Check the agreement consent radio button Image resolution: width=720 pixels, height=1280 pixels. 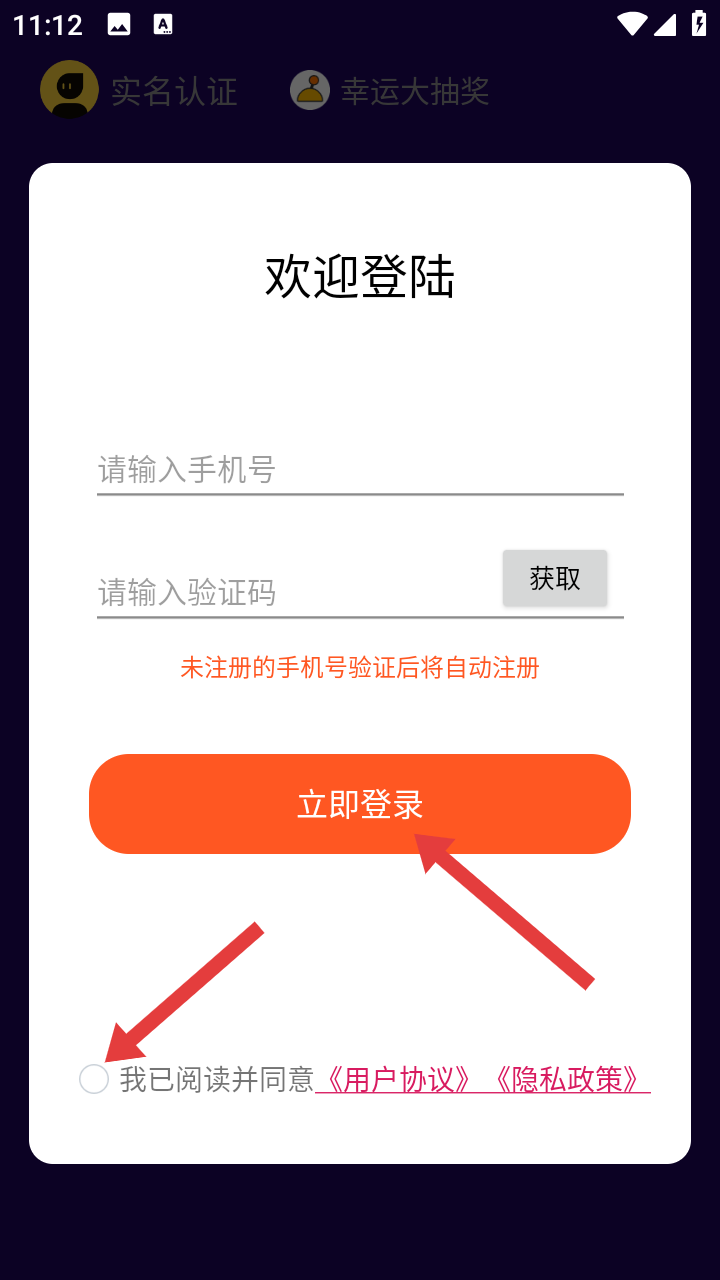click(x=94, y=1079)
